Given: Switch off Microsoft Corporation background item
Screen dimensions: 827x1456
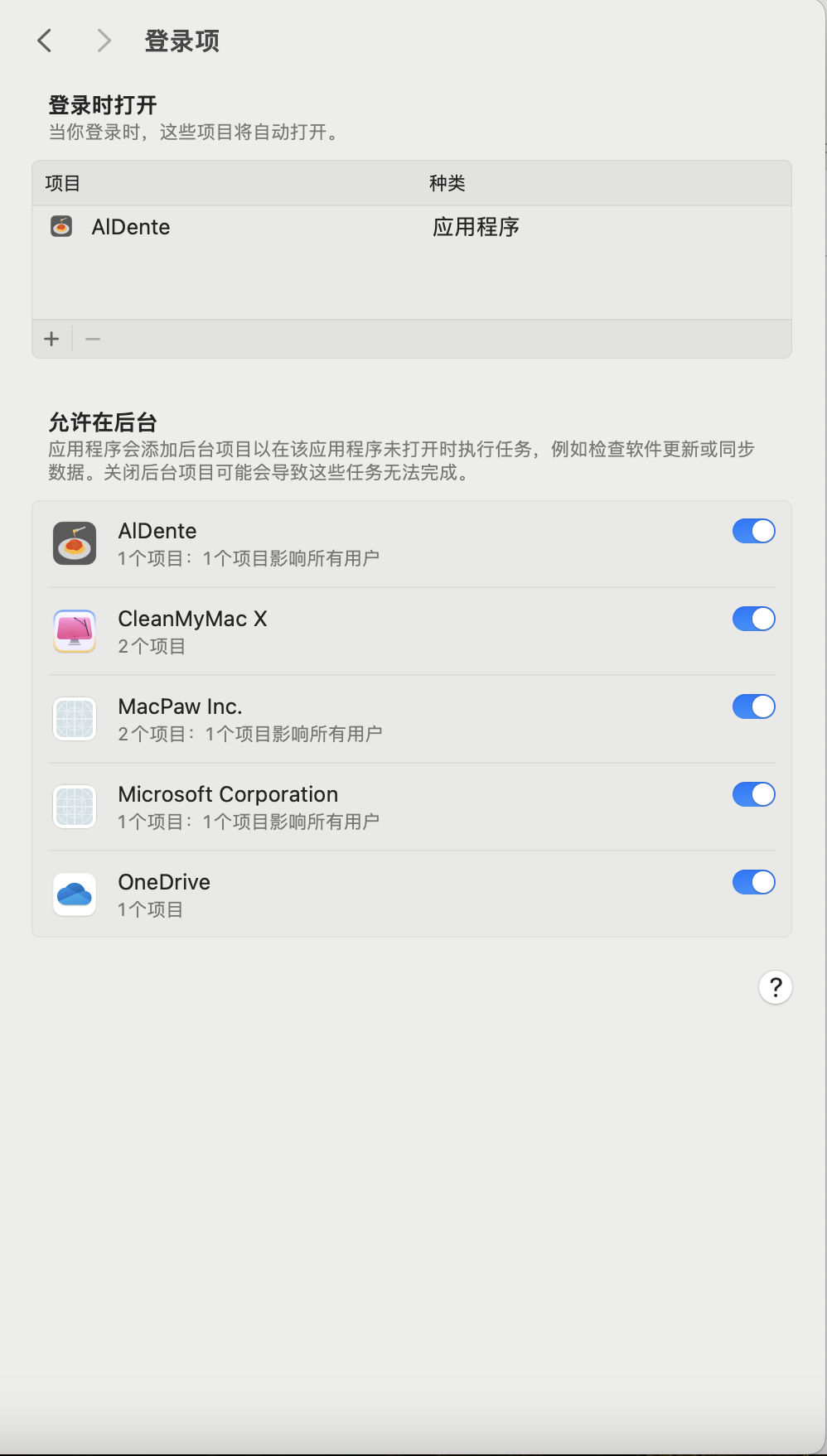Looking at the screenshot, I should [x=753, y=794].
